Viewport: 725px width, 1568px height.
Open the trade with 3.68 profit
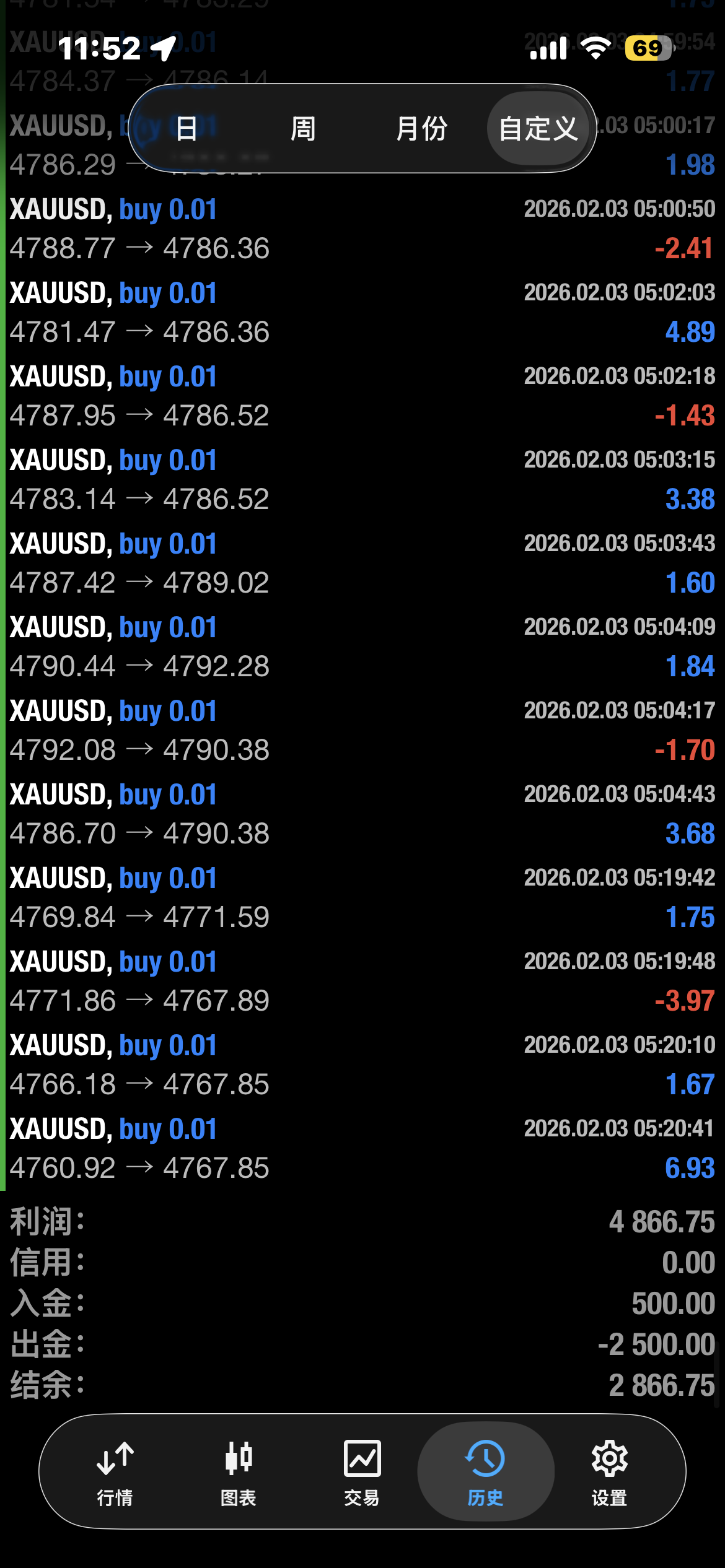click(x=362, y=814)
